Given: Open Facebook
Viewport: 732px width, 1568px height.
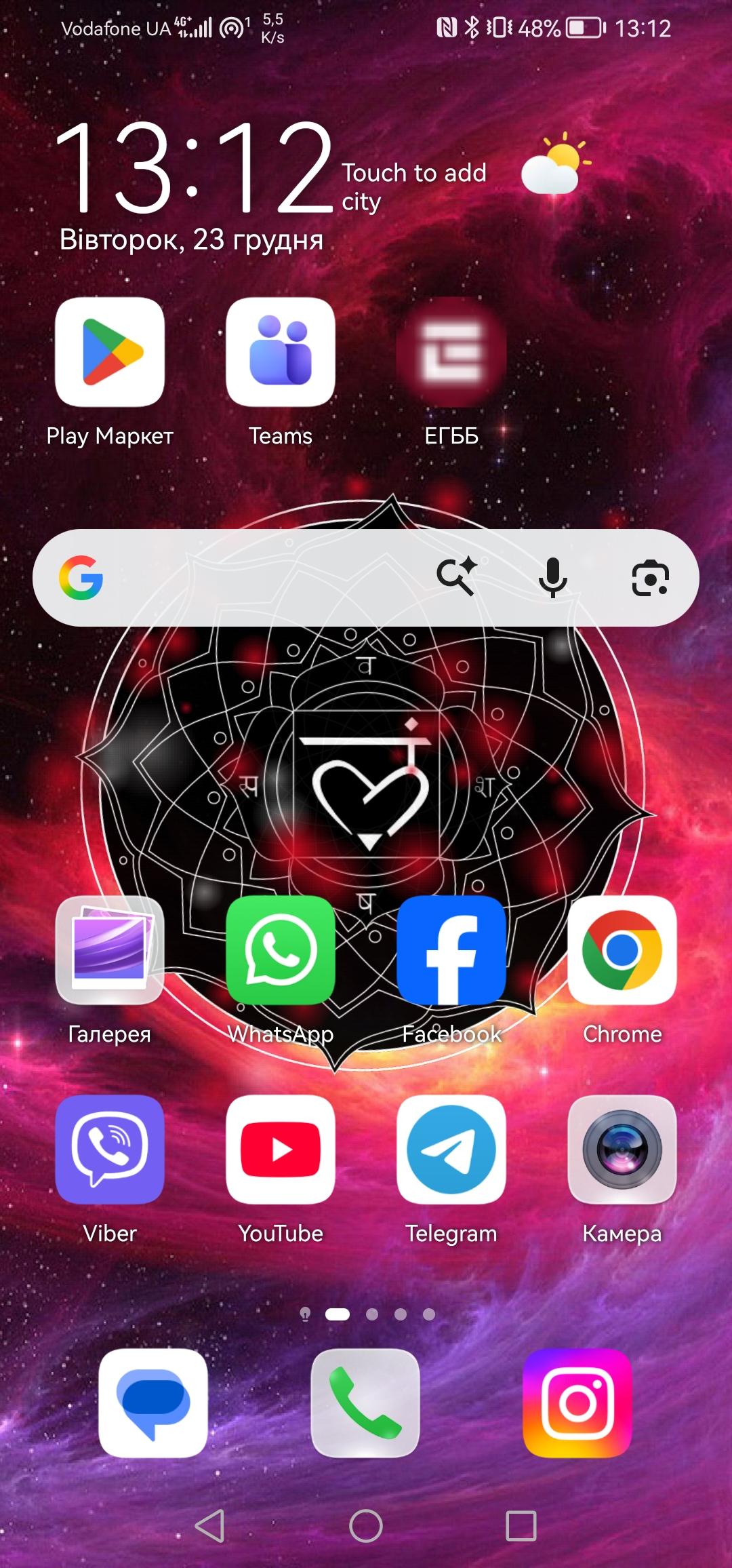Looking at the screenshot, I should [x=451, y=950].
